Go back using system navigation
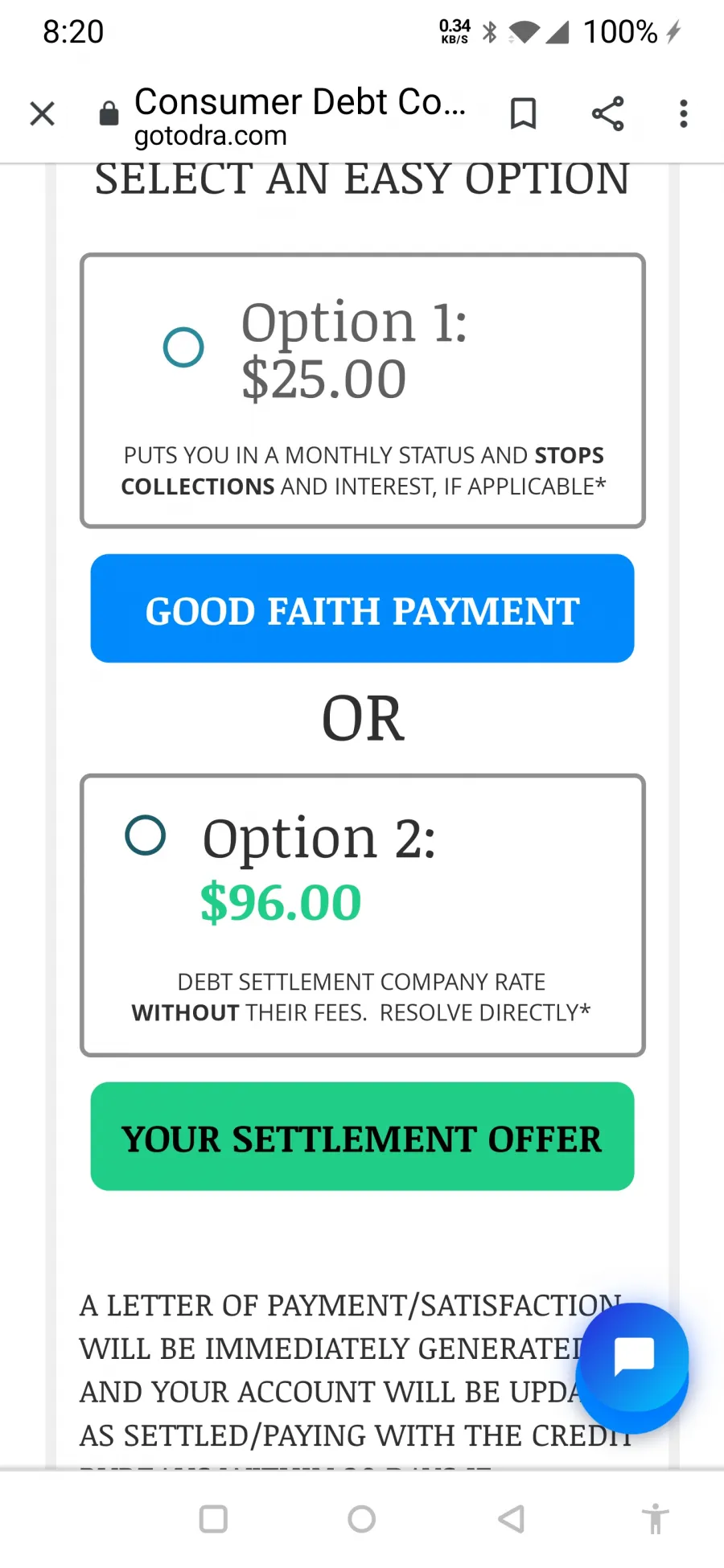 coord(511,1519)
